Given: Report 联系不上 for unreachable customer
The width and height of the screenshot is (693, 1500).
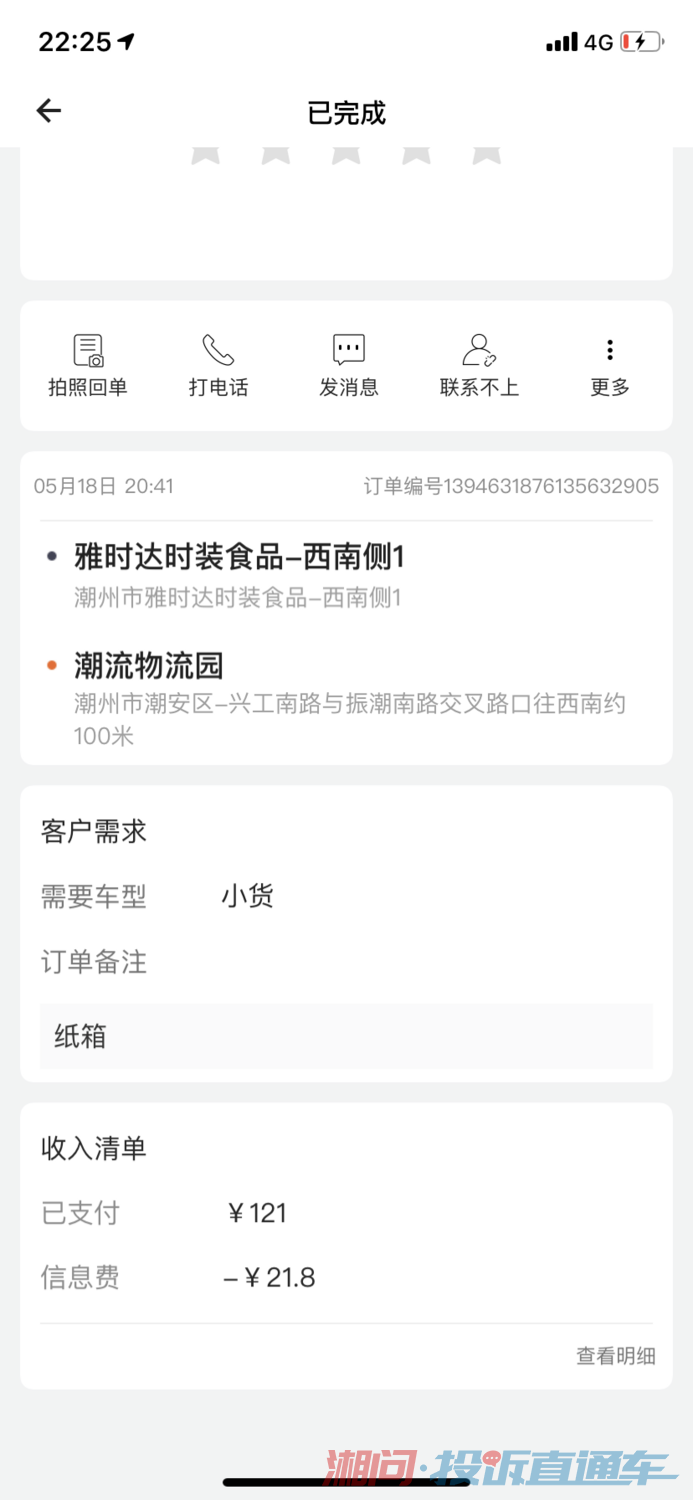Looking at the screenshot, I should pos(479,365).
